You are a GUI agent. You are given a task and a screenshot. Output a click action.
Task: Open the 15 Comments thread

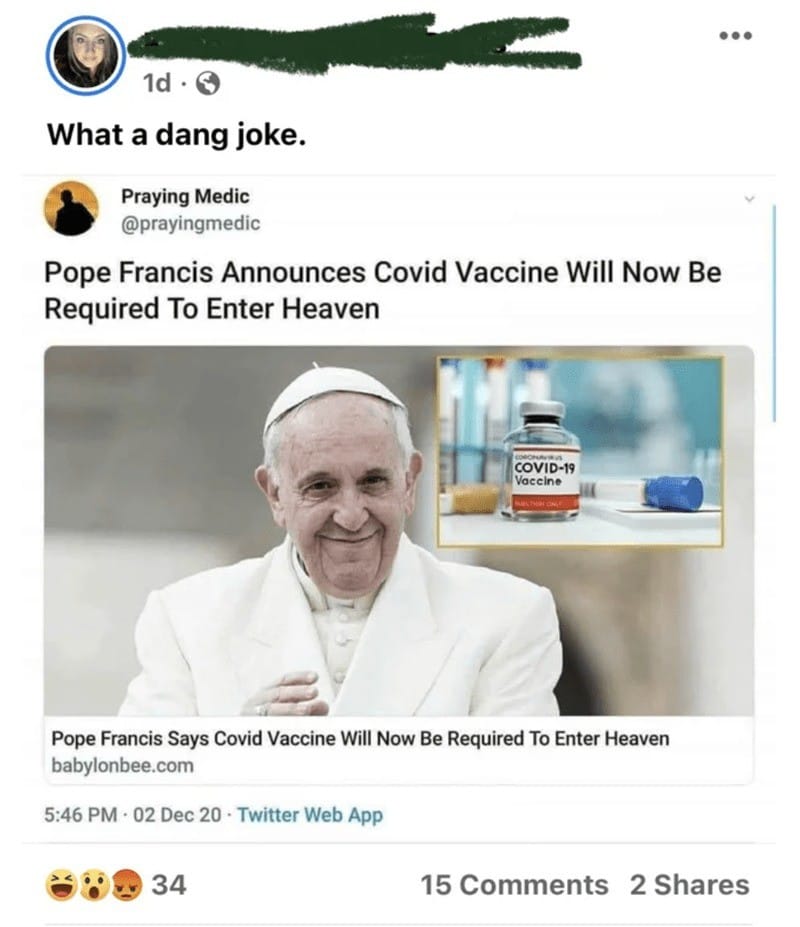514,885
